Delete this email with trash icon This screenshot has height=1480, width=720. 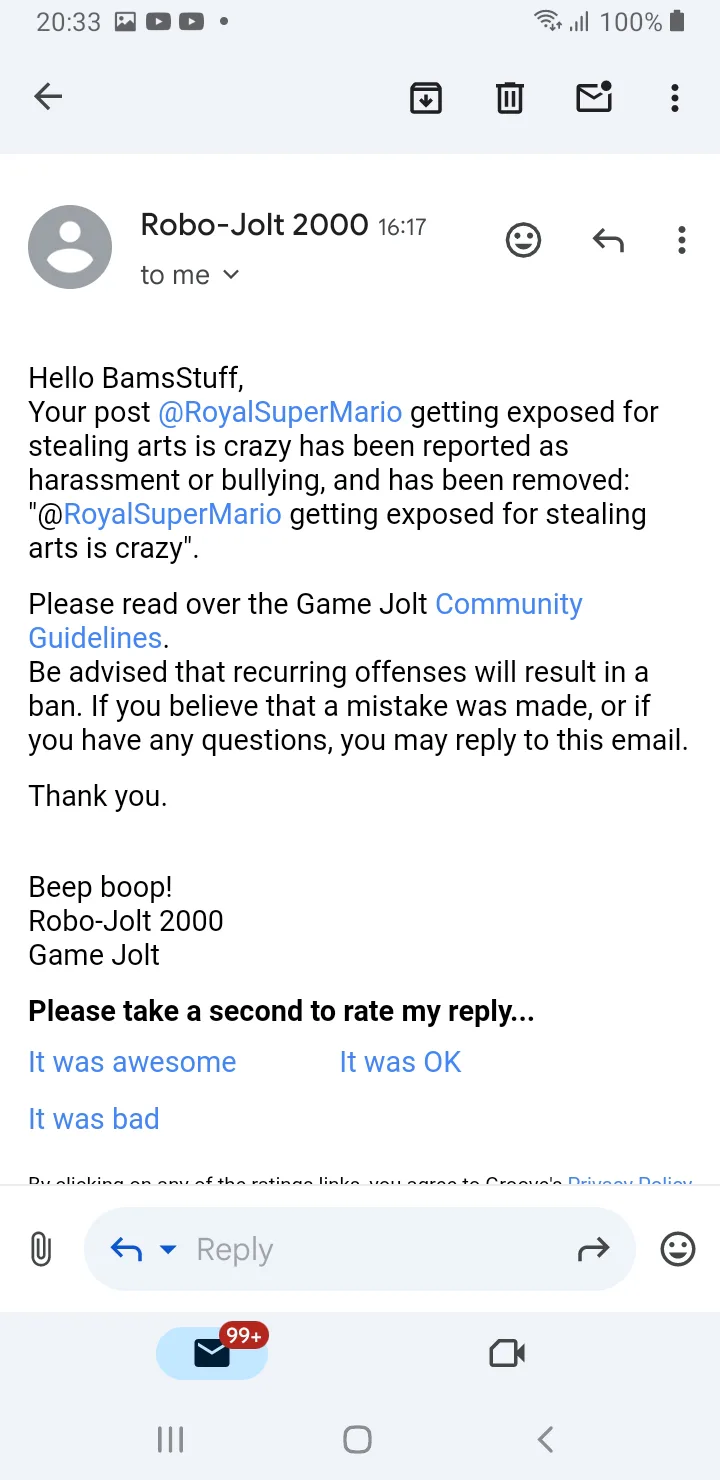(510, 97)
